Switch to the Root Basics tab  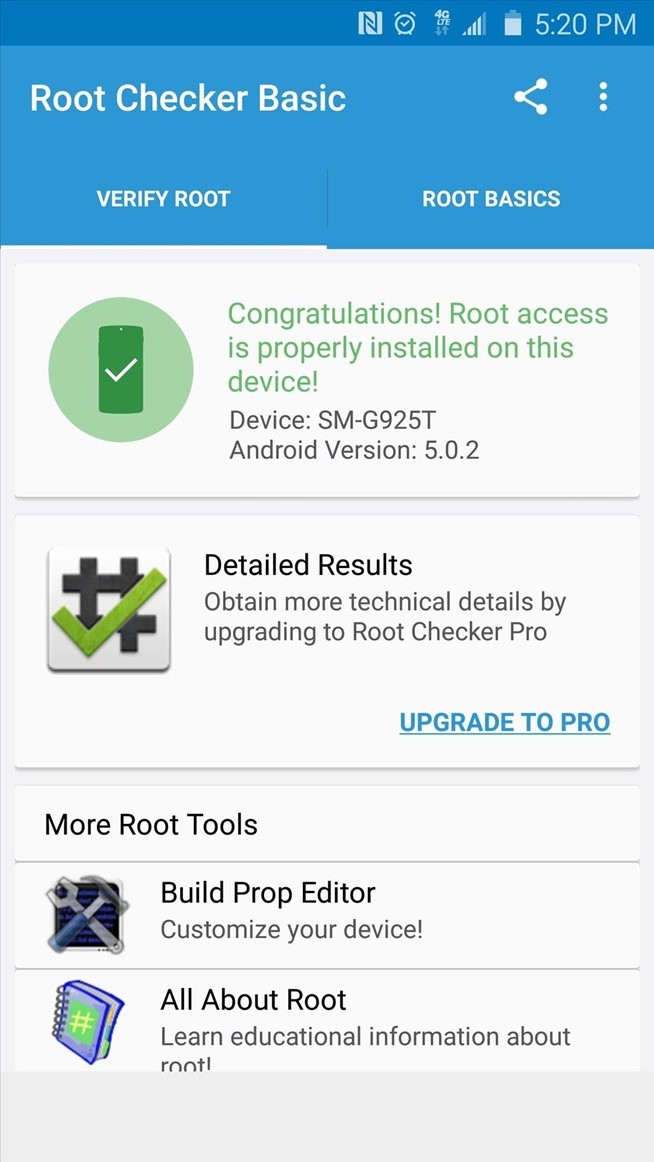pos(490,198)
